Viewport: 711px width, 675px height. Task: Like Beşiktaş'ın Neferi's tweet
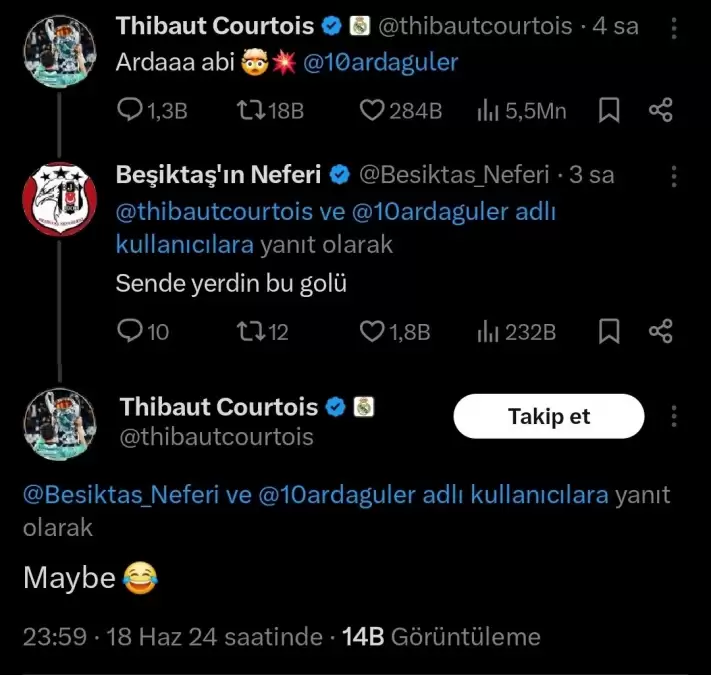[372, 331]
